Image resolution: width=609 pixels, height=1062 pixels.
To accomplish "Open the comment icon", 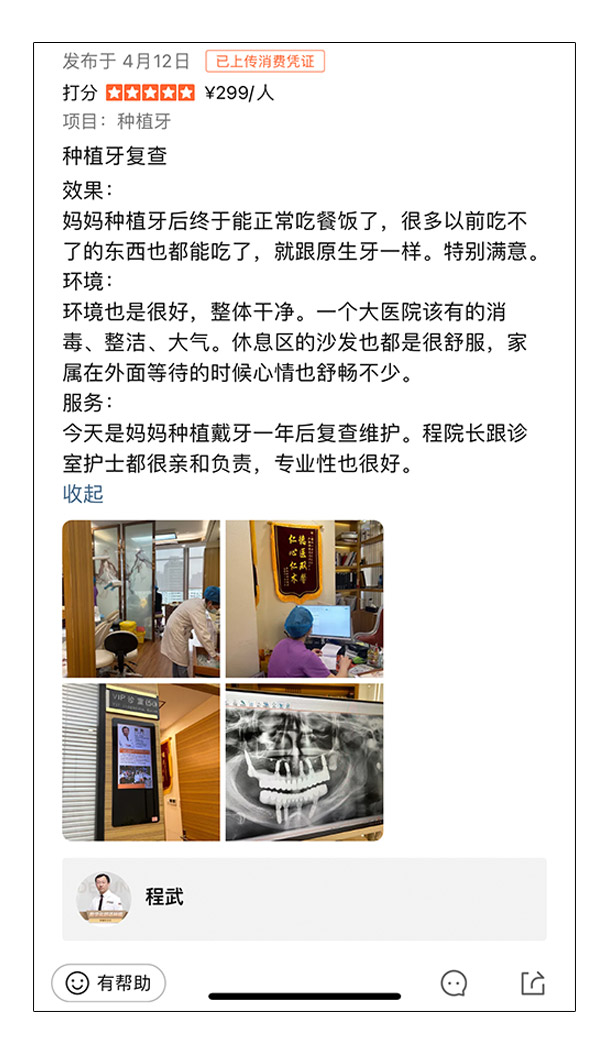I will click(453, 983).
